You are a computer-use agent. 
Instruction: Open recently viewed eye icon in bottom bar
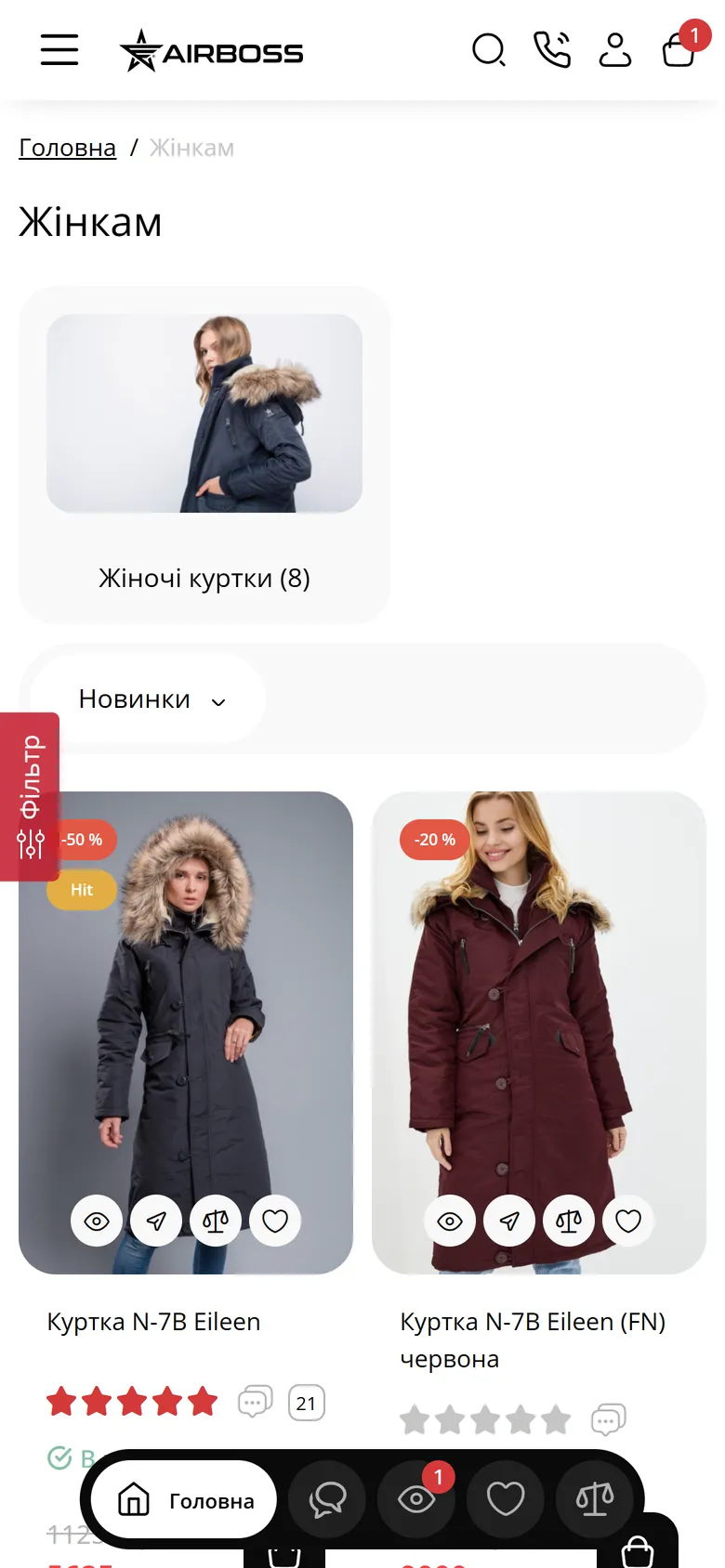[x=416, y=1499]
